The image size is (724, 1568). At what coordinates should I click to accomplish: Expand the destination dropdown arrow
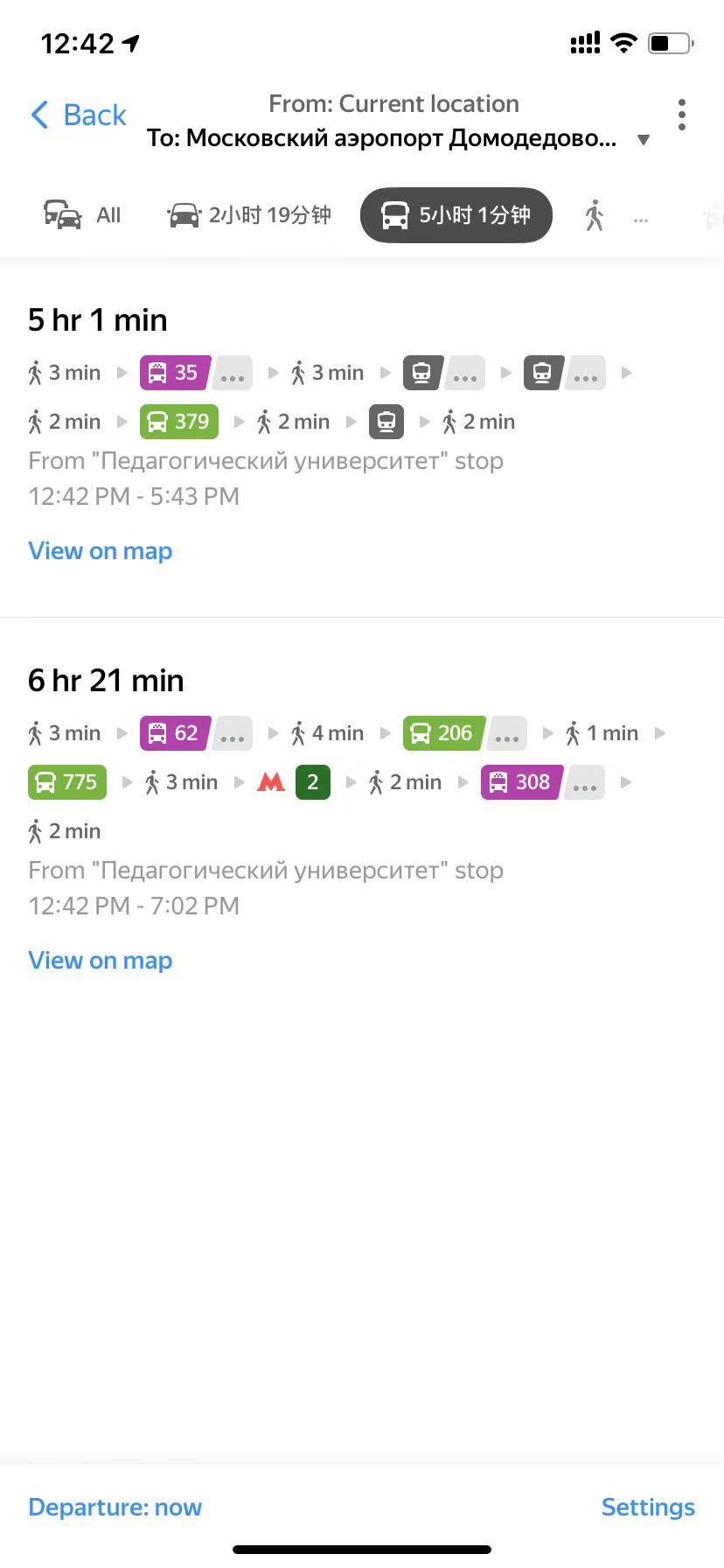pyautogui.click(x=644, y=139)
